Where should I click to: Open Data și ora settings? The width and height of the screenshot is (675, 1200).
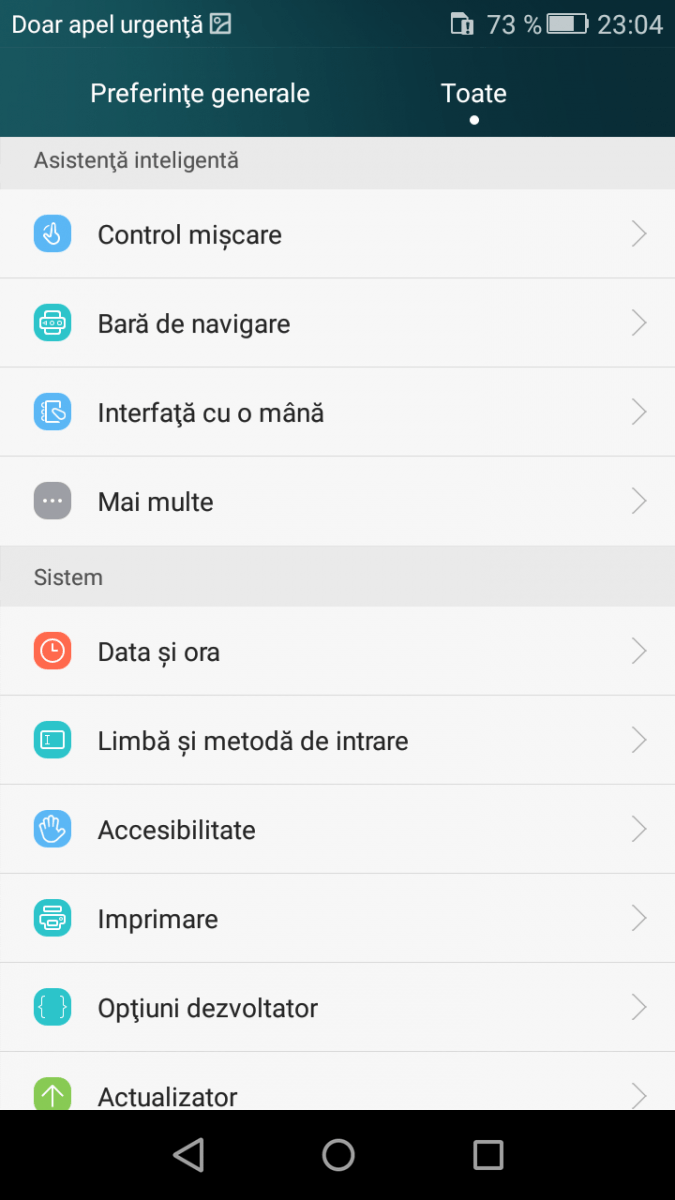(x=337, y=651)
